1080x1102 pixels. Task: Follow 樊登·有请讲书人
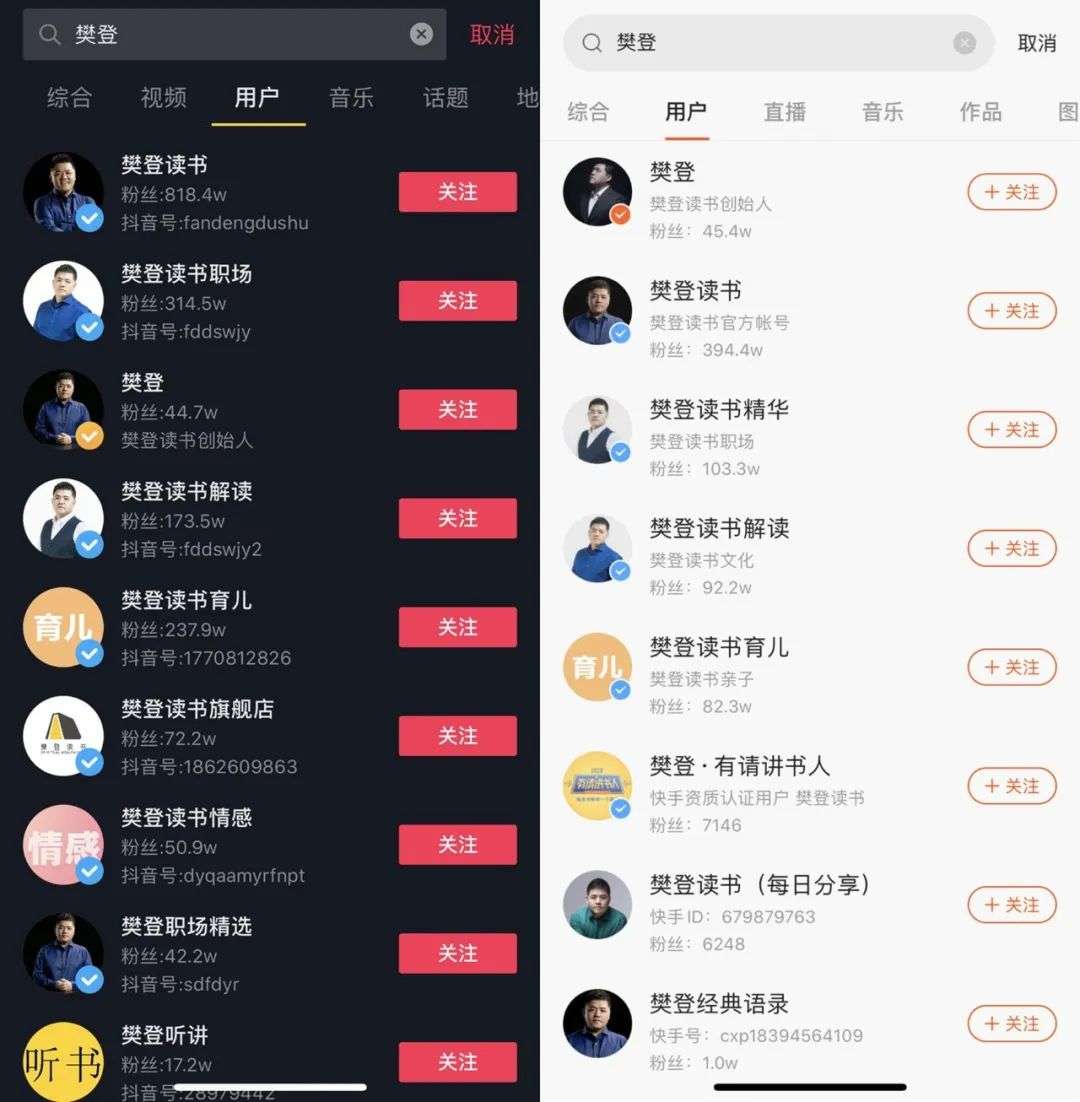pyautogui.click(x=1012, y=786)
